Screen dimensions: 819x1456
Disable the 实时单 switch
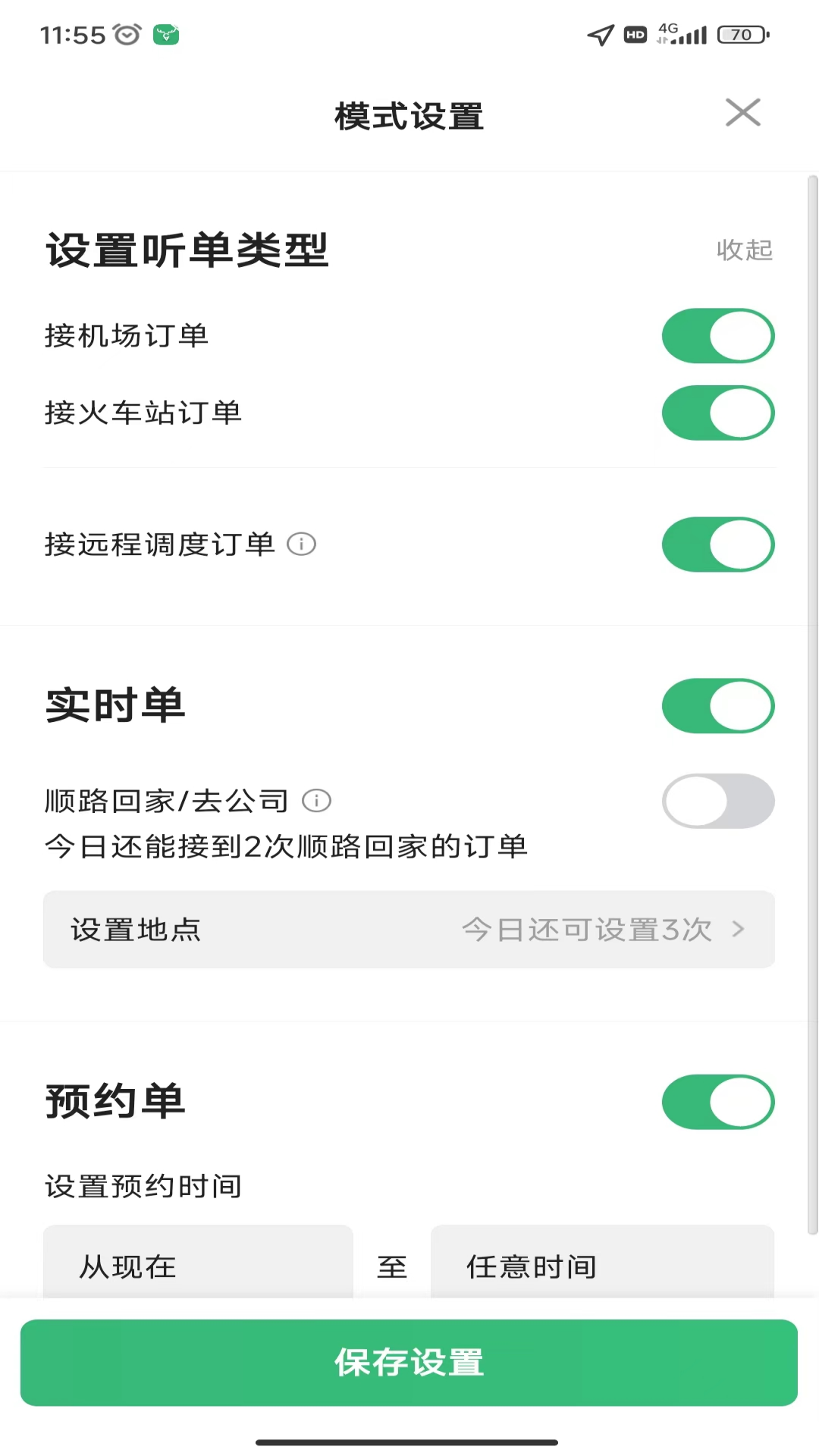pos(718,705)
